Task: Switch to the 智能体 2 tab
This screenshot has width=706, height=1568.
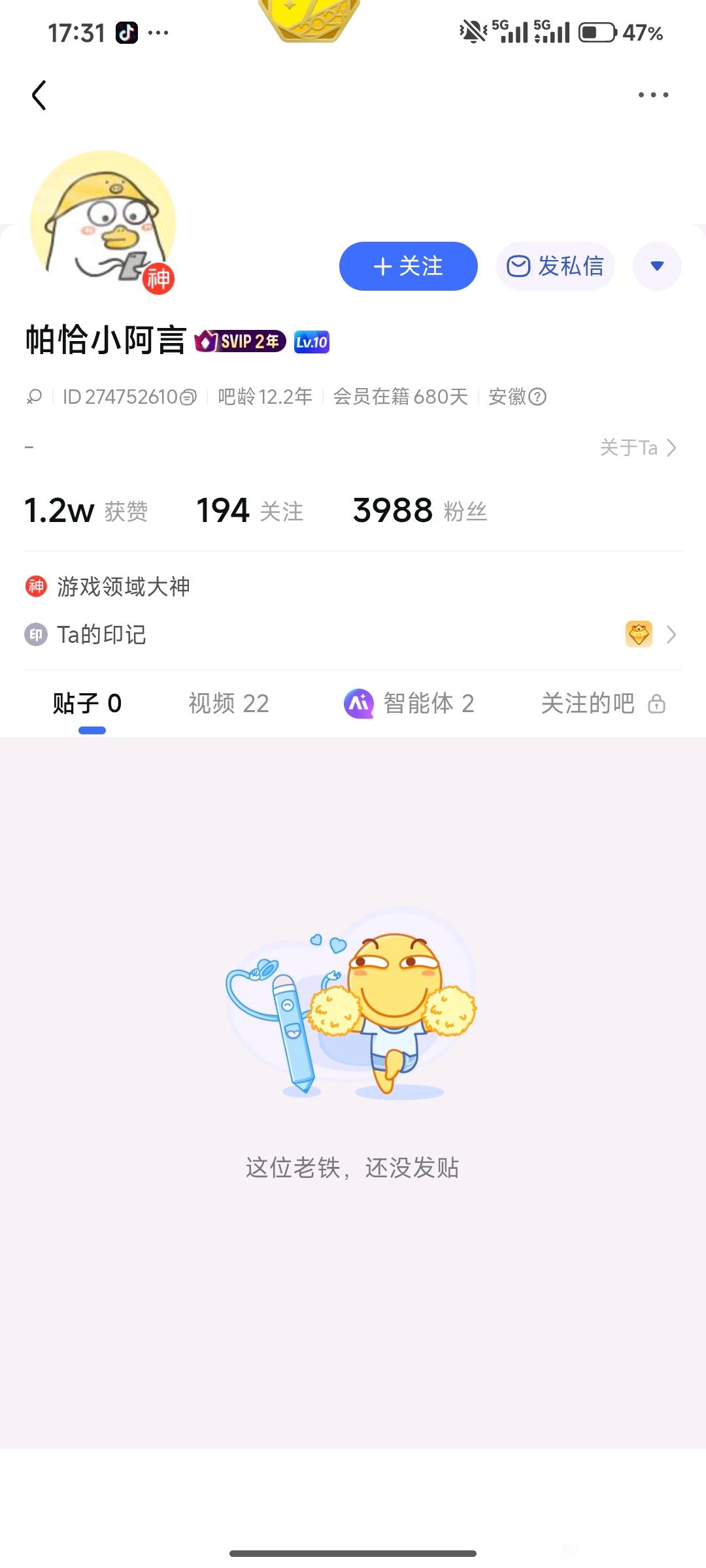Action: coord(409,704)
